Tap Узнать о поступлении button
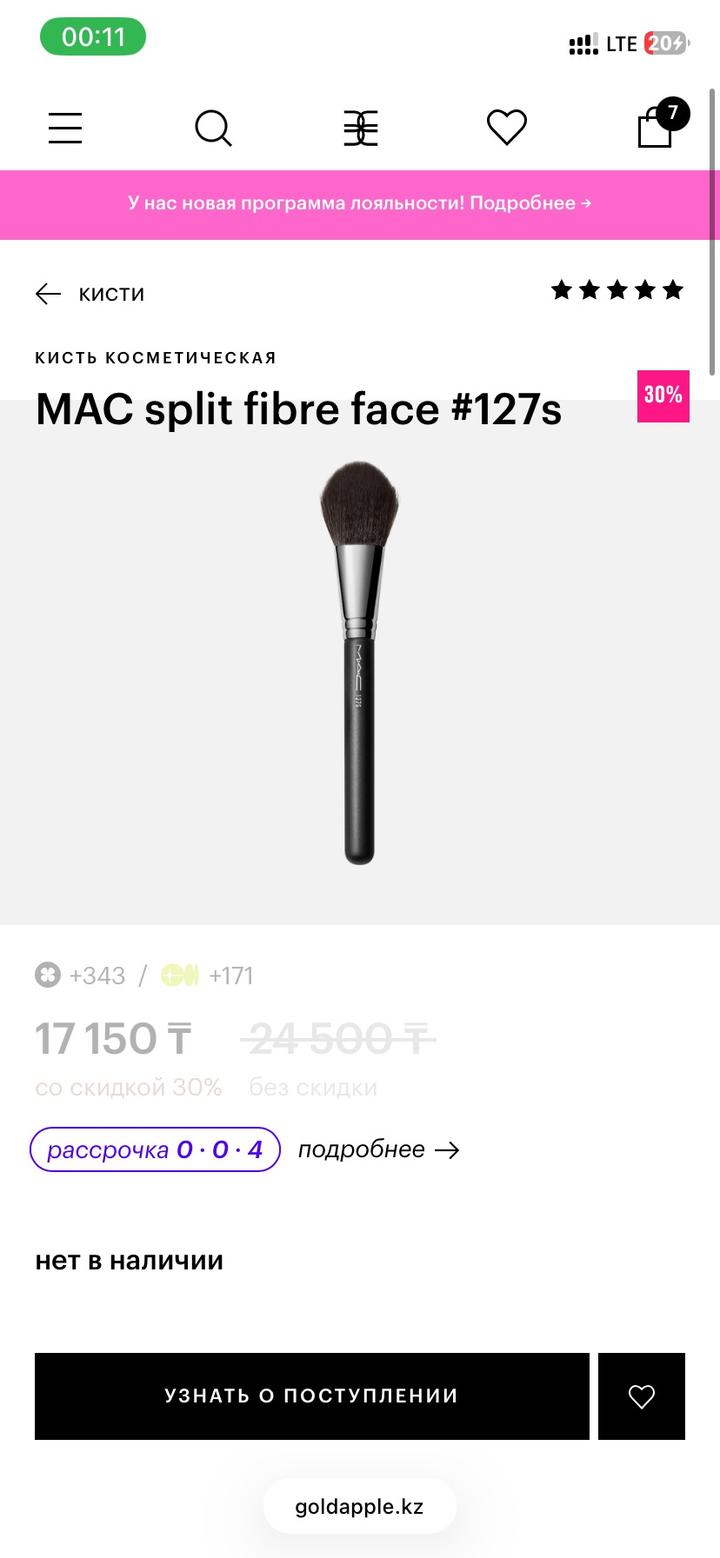720x1558 pixels. coord(312,1396)
